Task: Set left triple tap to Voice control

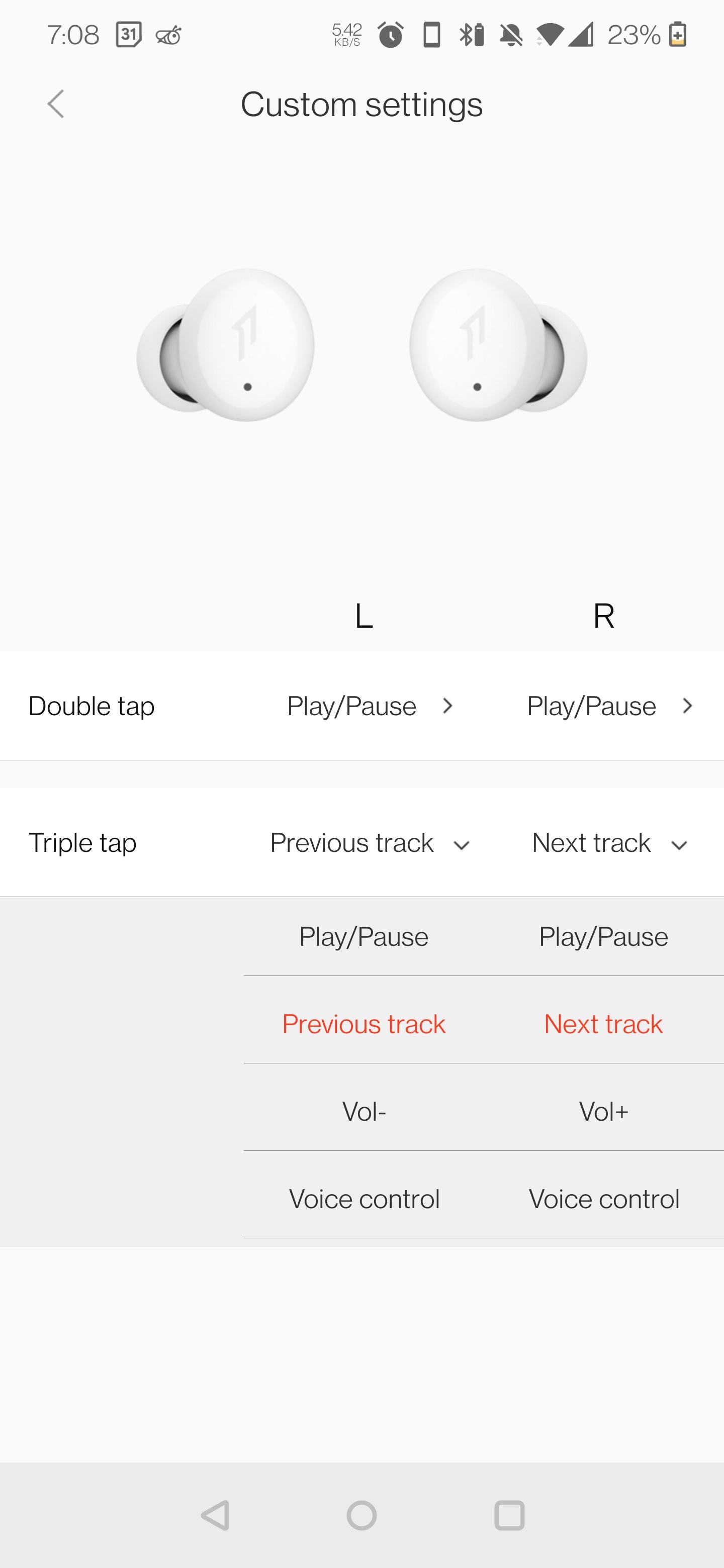Action: (x=364, y=1199)
